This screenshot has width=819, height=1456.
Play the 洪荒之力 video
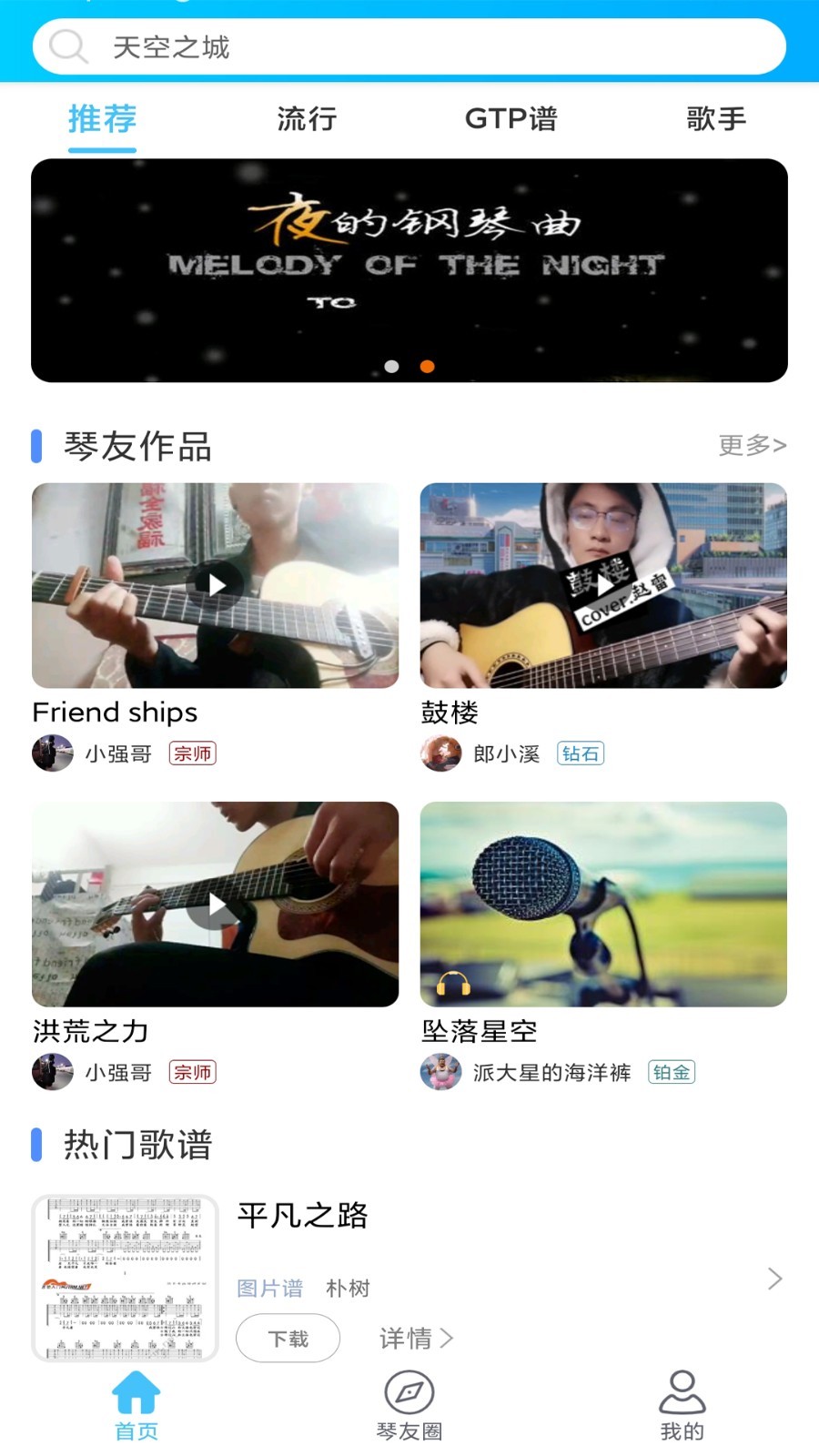pyautogui.click(x=215, y=905)
